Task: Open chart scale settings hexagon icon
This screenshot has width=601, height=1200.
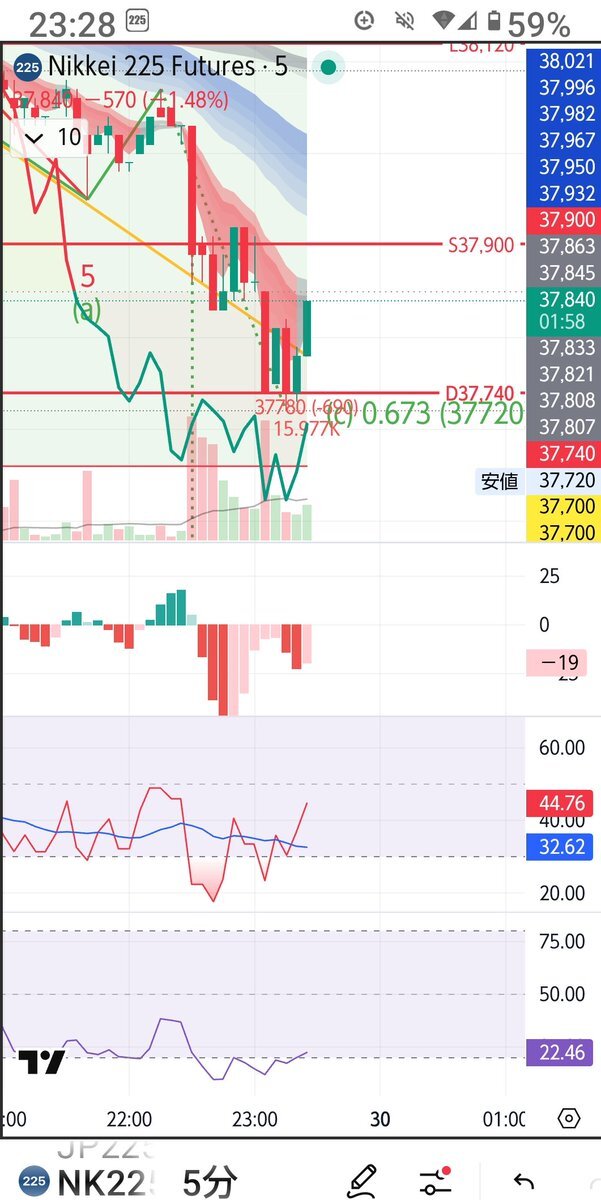Action: coord(568,1119)
